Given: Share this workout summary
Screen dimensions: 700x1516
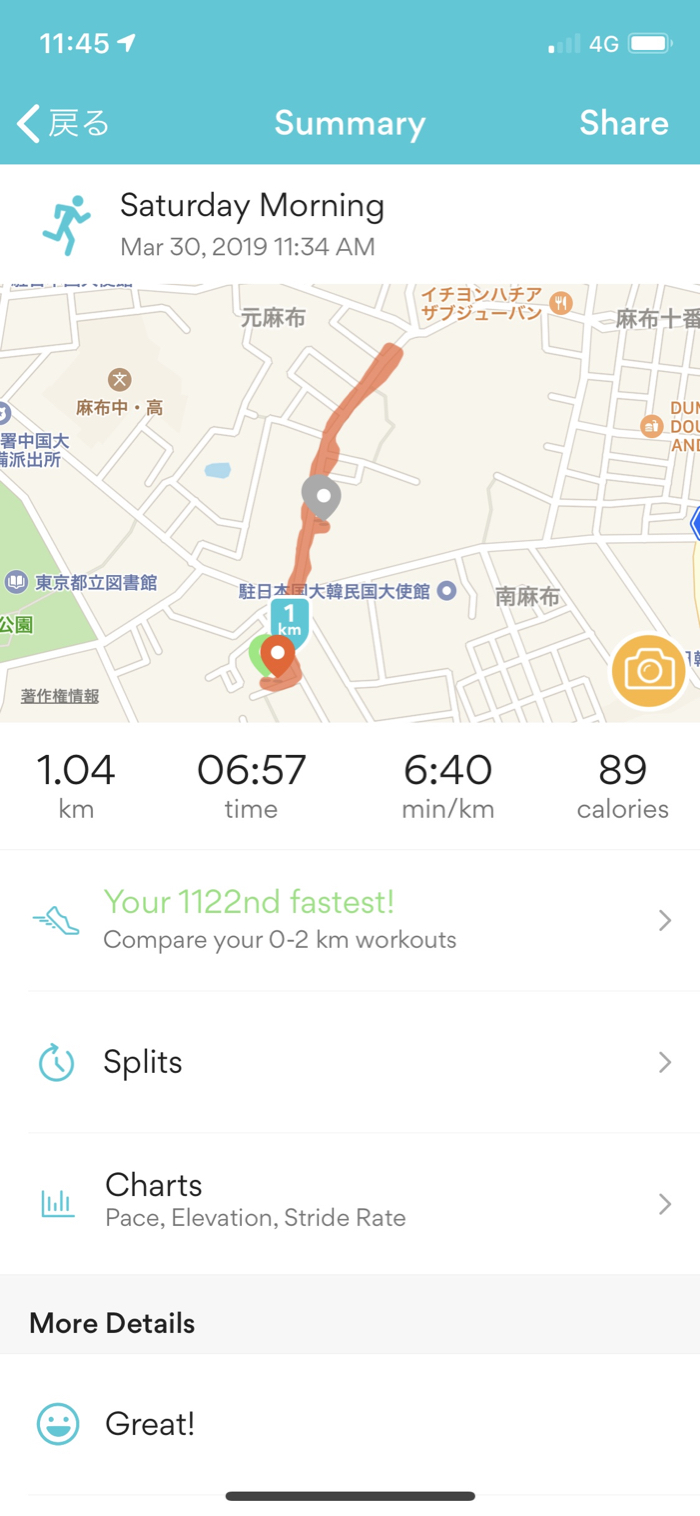Looking at the screenshot, I should click(x=623, y=124).
